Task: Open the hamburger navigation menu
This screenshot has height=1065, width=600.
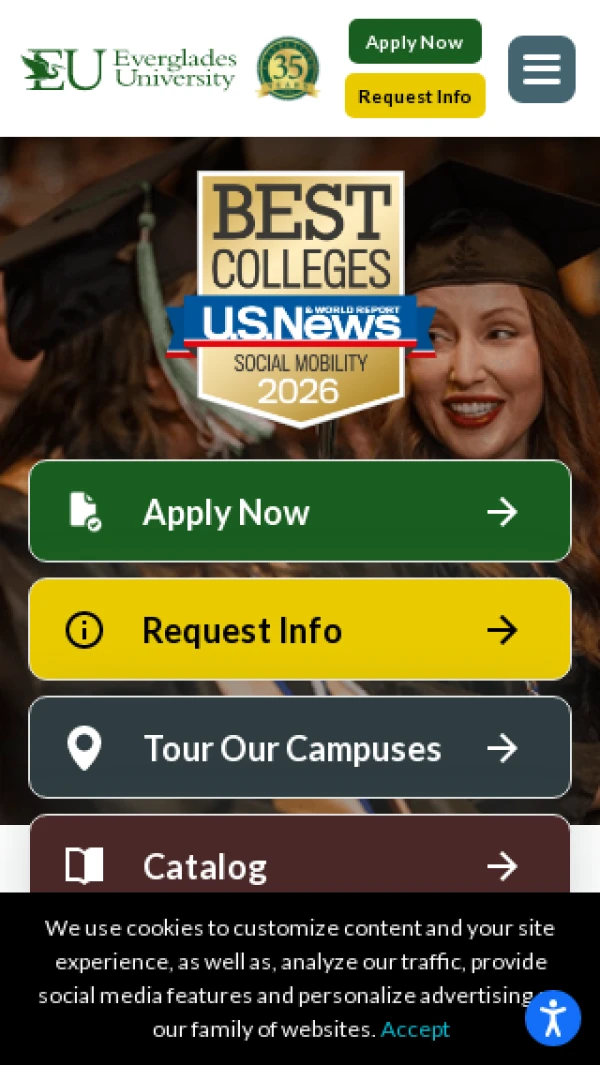Action: pos(541,69)
